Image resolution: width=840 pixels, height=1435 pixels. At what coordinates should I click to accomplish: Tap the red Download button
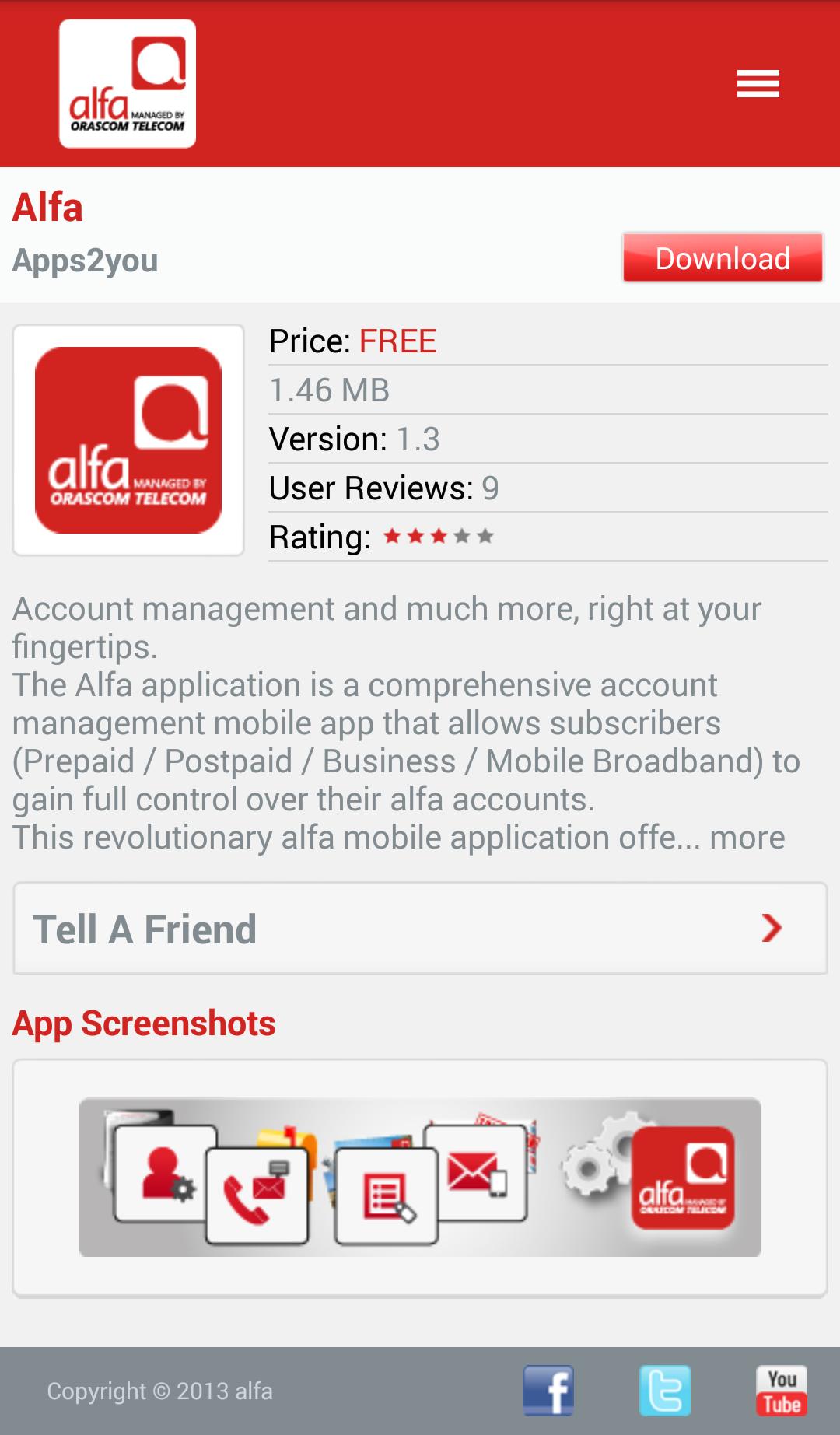pyautogui.click(x=723, y=258)
